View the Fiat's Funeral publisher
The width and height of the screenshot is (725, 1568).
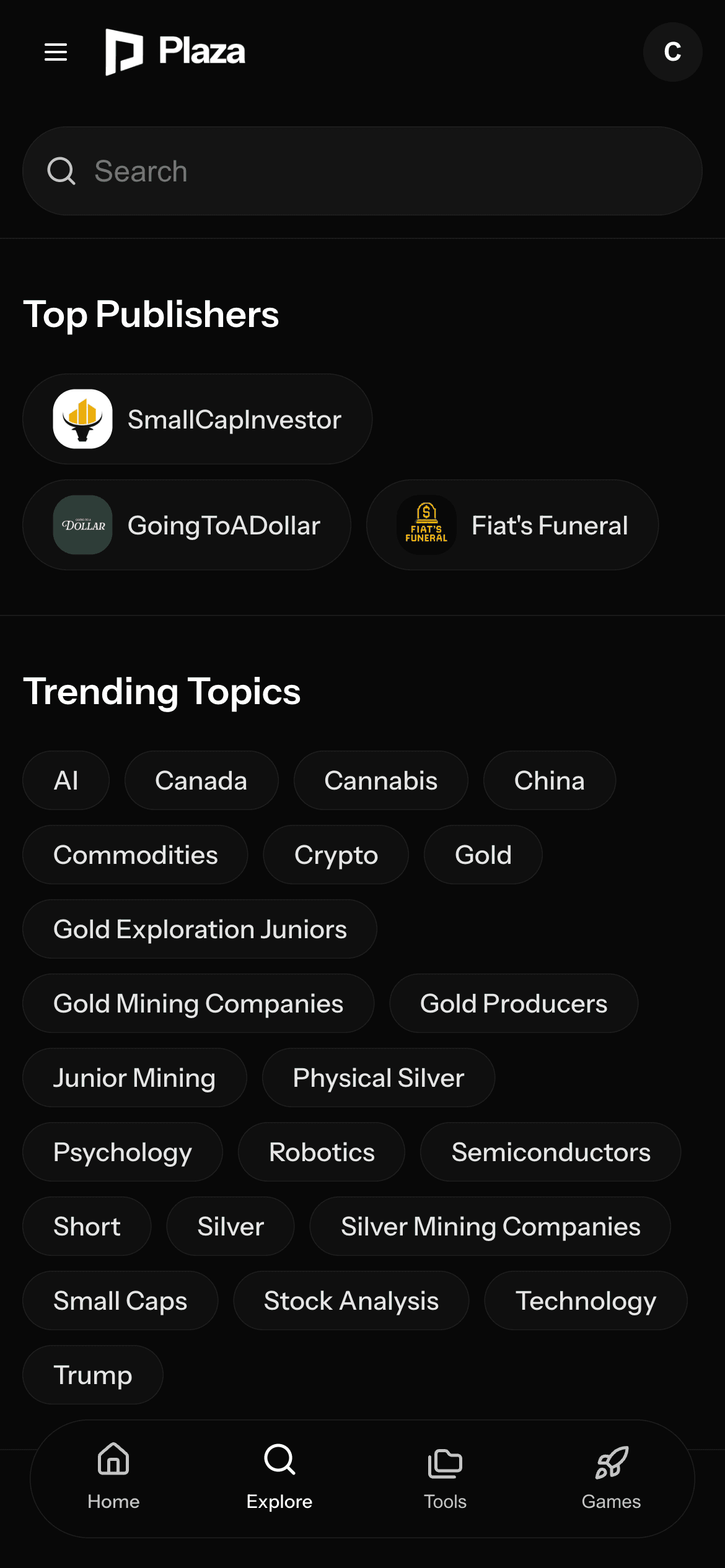point(512,525)
